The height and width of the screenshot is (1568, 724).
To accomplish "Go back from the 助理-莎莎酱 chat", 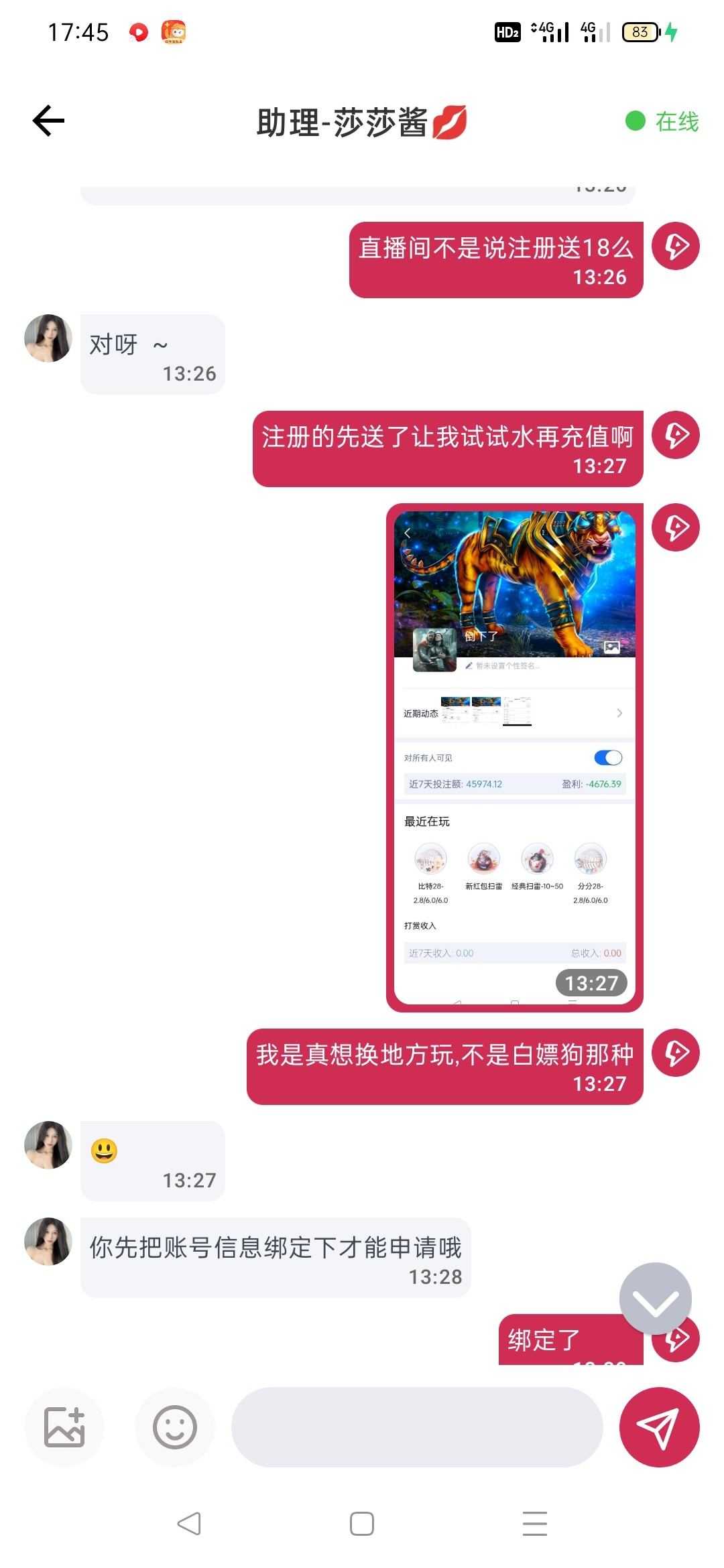I will (49, 121).
